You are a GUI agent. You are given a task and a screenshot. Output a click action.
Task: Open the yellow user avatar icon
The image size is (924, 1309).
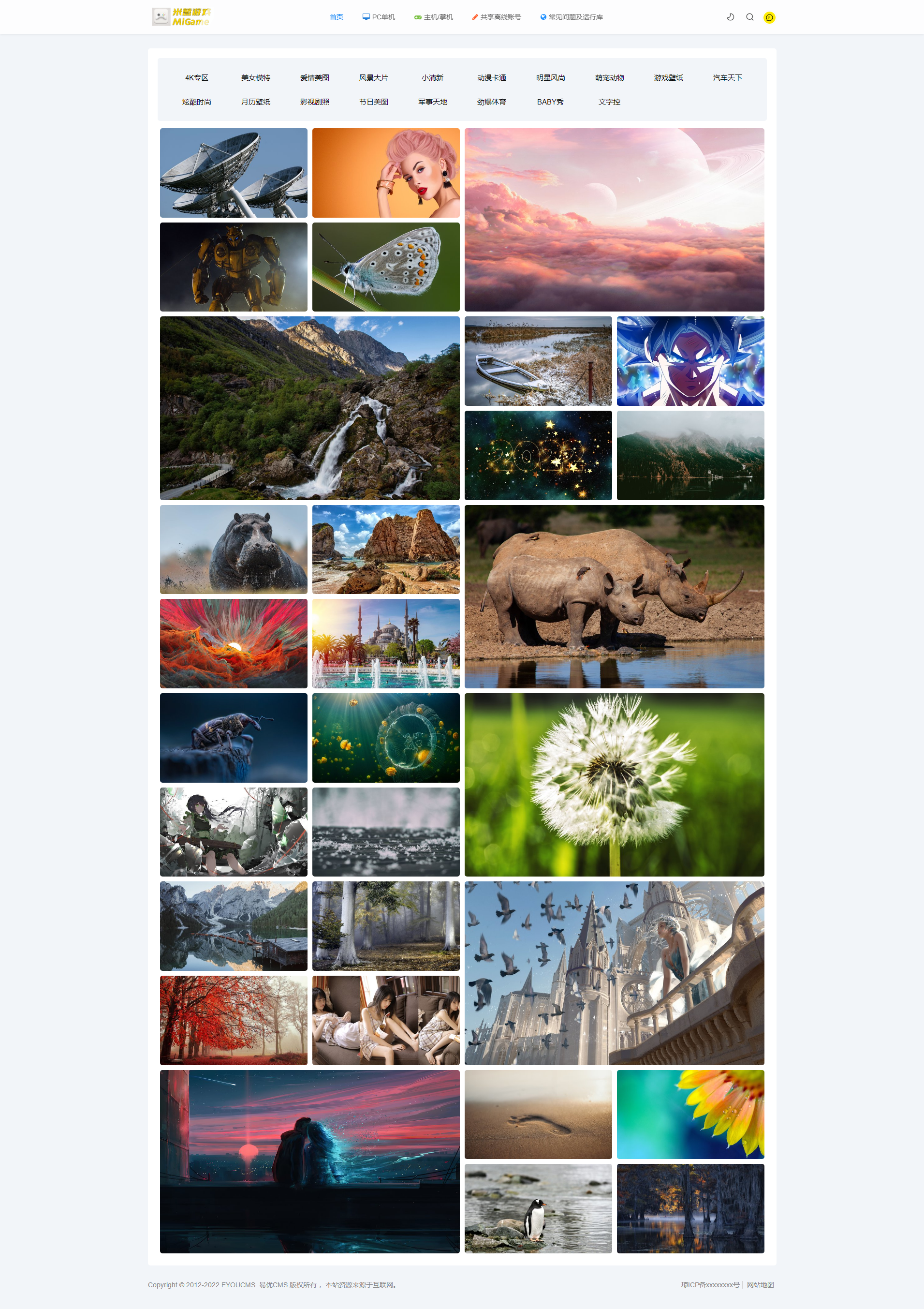pyautogui.click(x=769, y=18)
